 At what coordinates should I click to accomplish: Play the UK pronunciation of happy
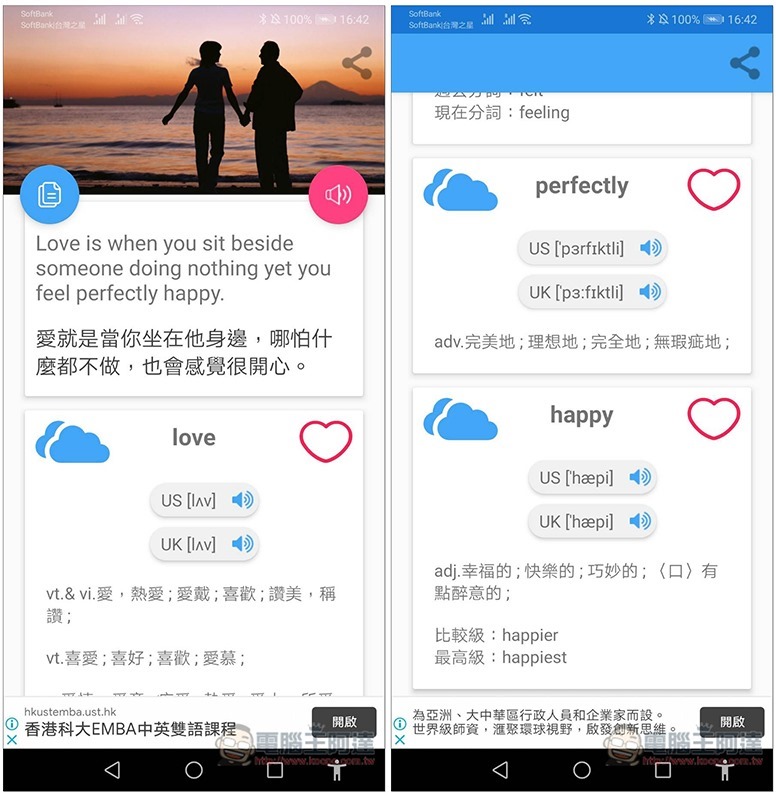(x=592, y=521)
